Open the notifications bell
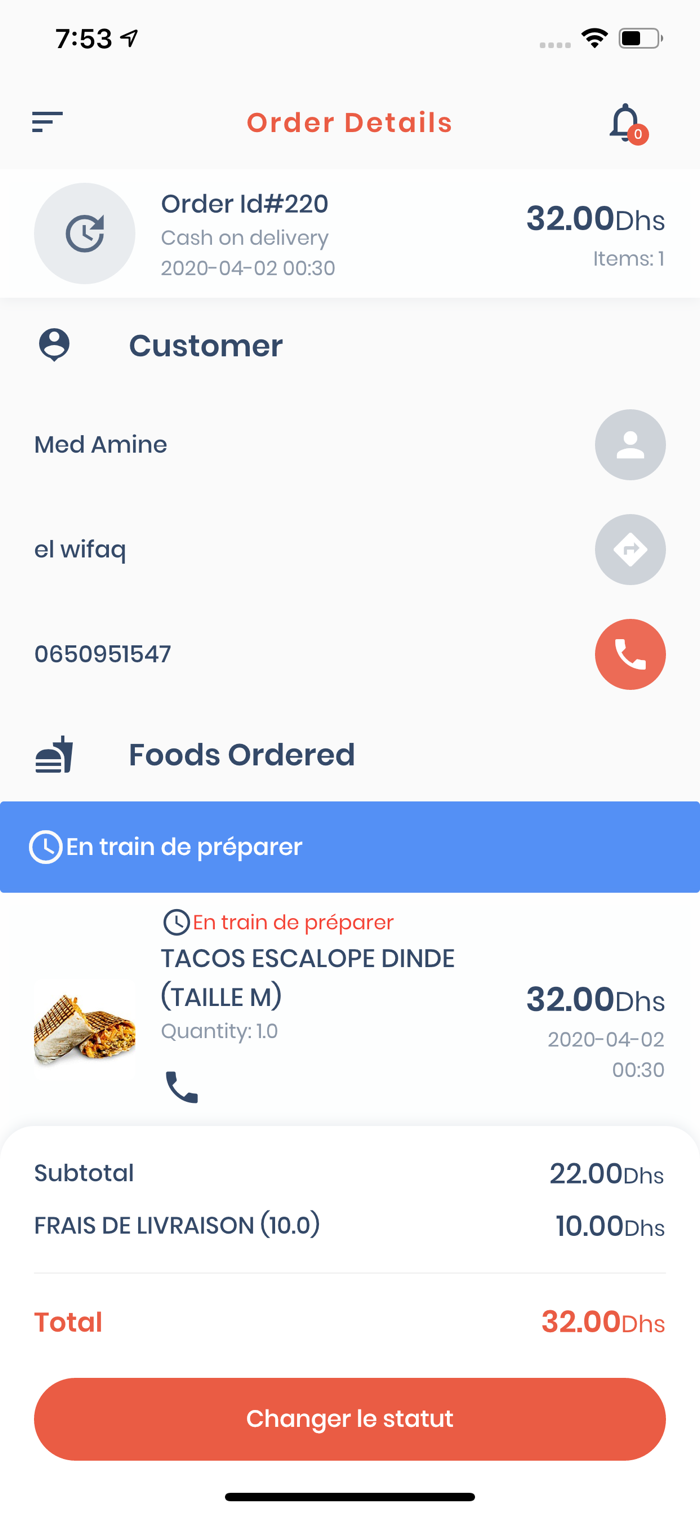The image size is (700, 1515). pos(626,123)
